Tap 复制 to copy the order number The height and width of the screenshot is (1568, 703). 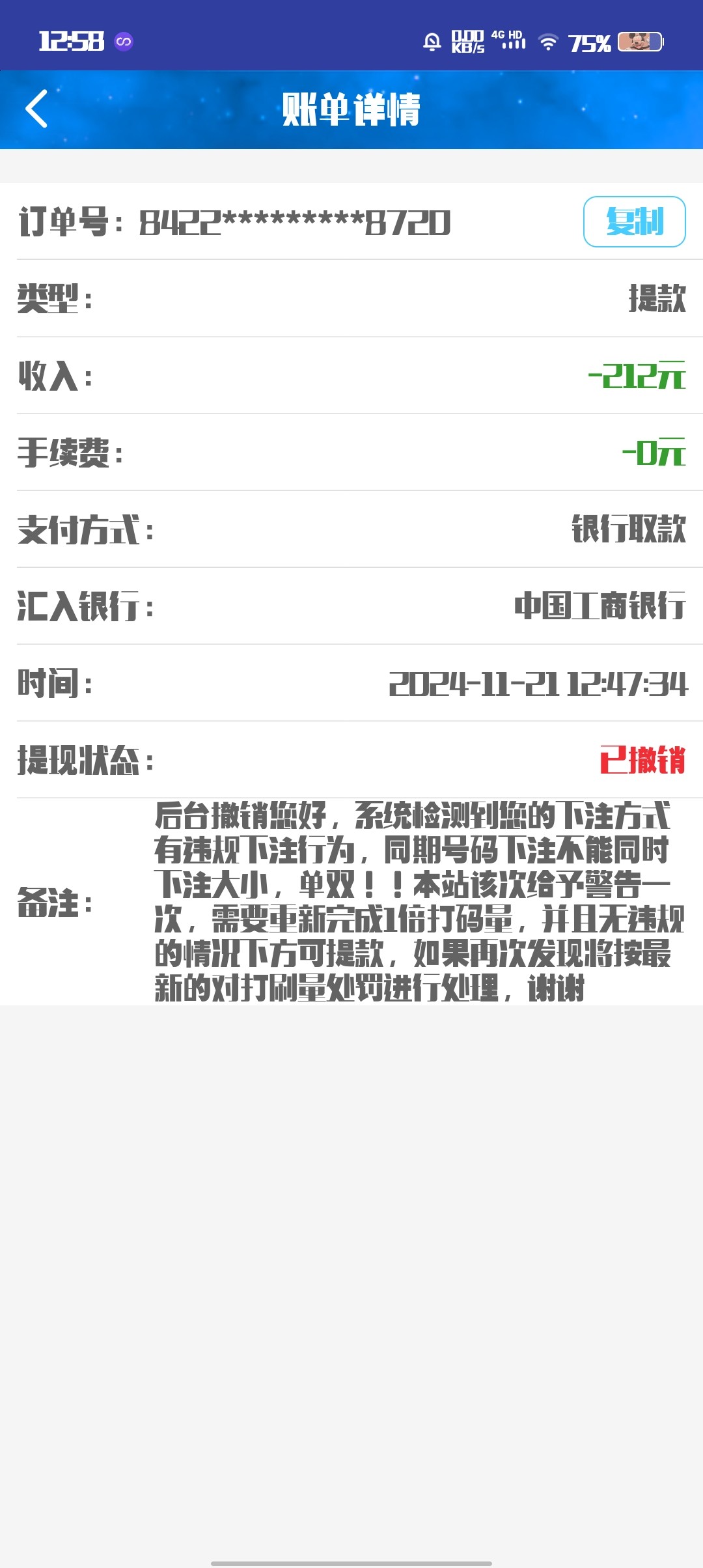[634, 221]
